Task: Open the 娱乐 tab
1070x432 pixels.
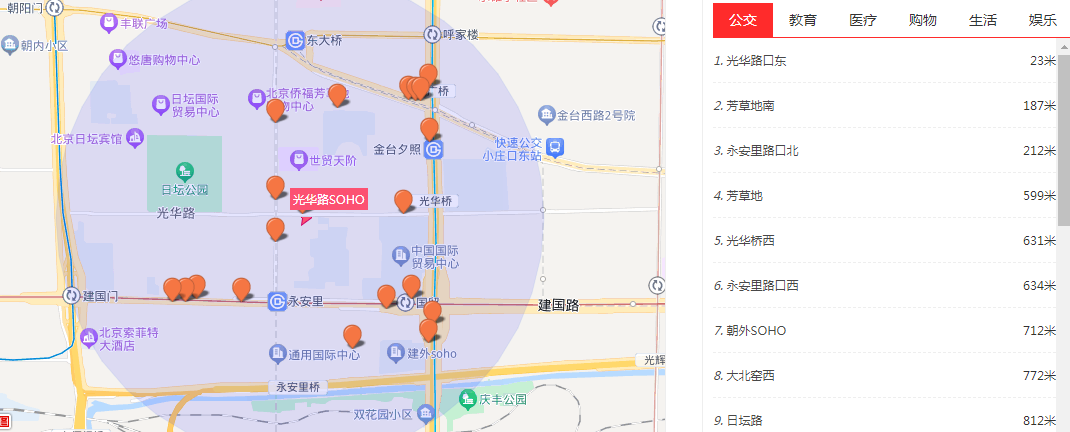Action: point(1042,20)
